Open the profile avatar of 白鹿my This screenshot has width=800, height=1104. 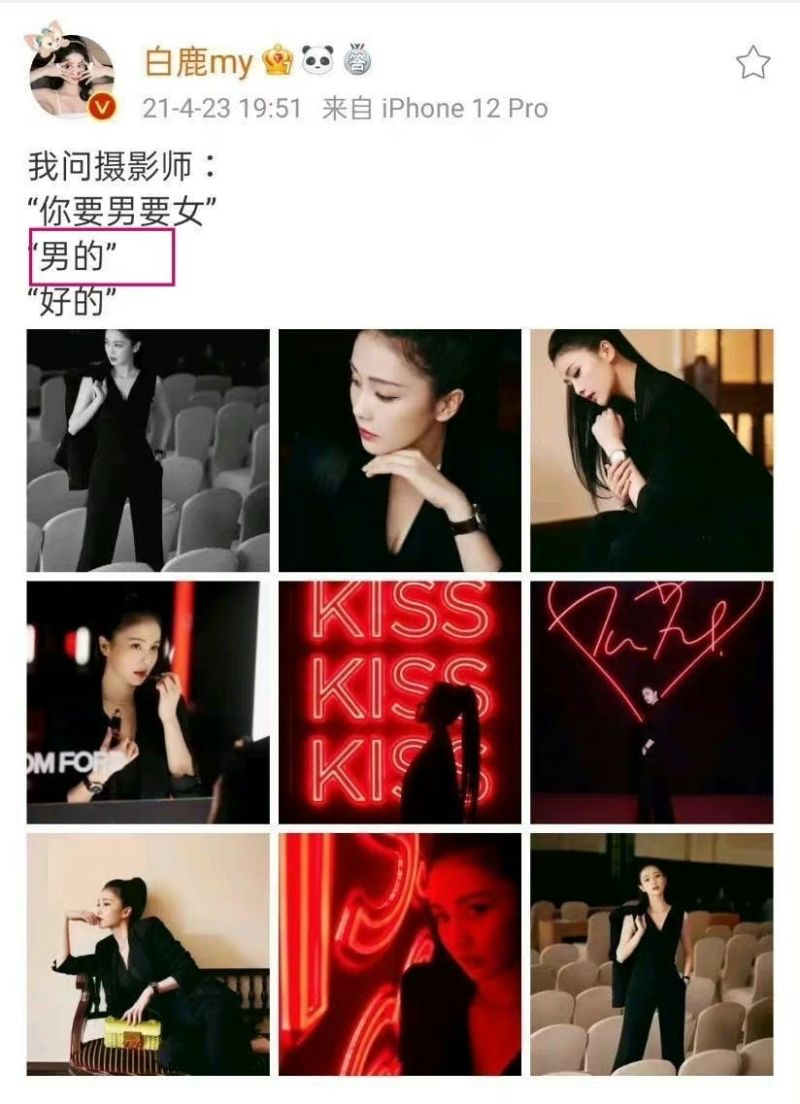click(71, 79)
